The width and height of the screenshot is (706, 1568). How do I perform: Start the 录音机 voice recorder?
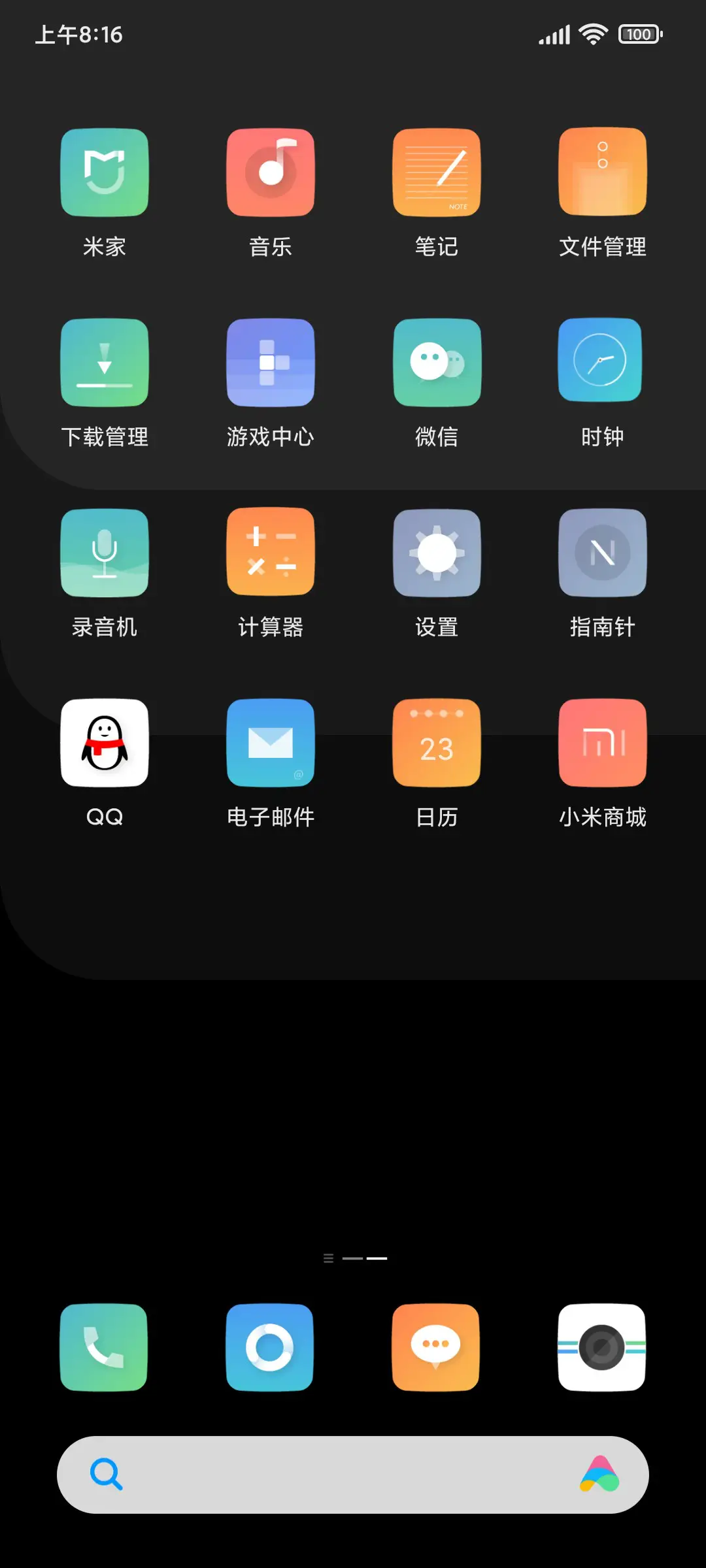click(x=104, y=552)
